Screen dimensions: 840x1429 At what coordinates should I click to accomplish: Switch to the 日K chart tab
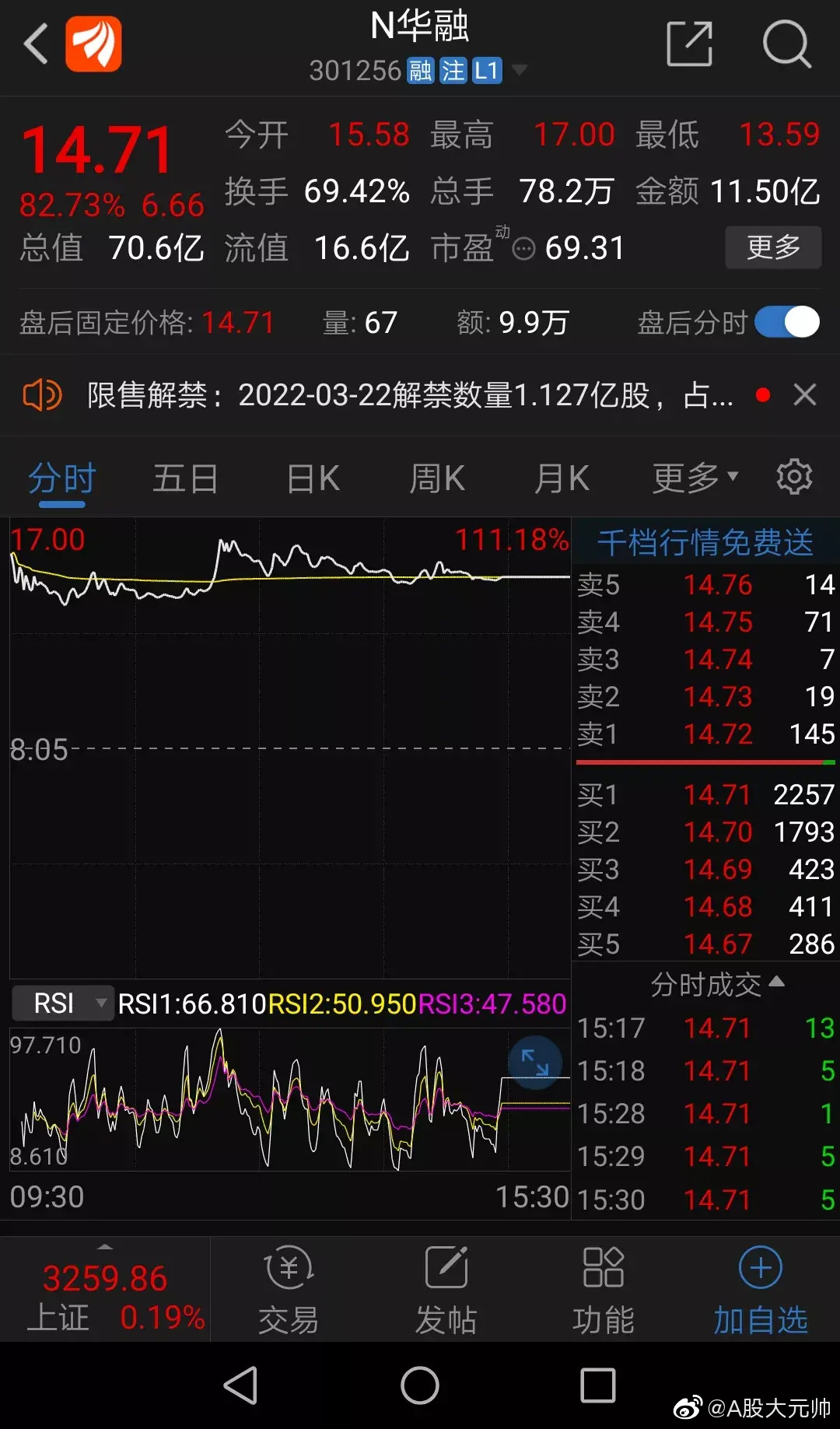coord(313,478)
